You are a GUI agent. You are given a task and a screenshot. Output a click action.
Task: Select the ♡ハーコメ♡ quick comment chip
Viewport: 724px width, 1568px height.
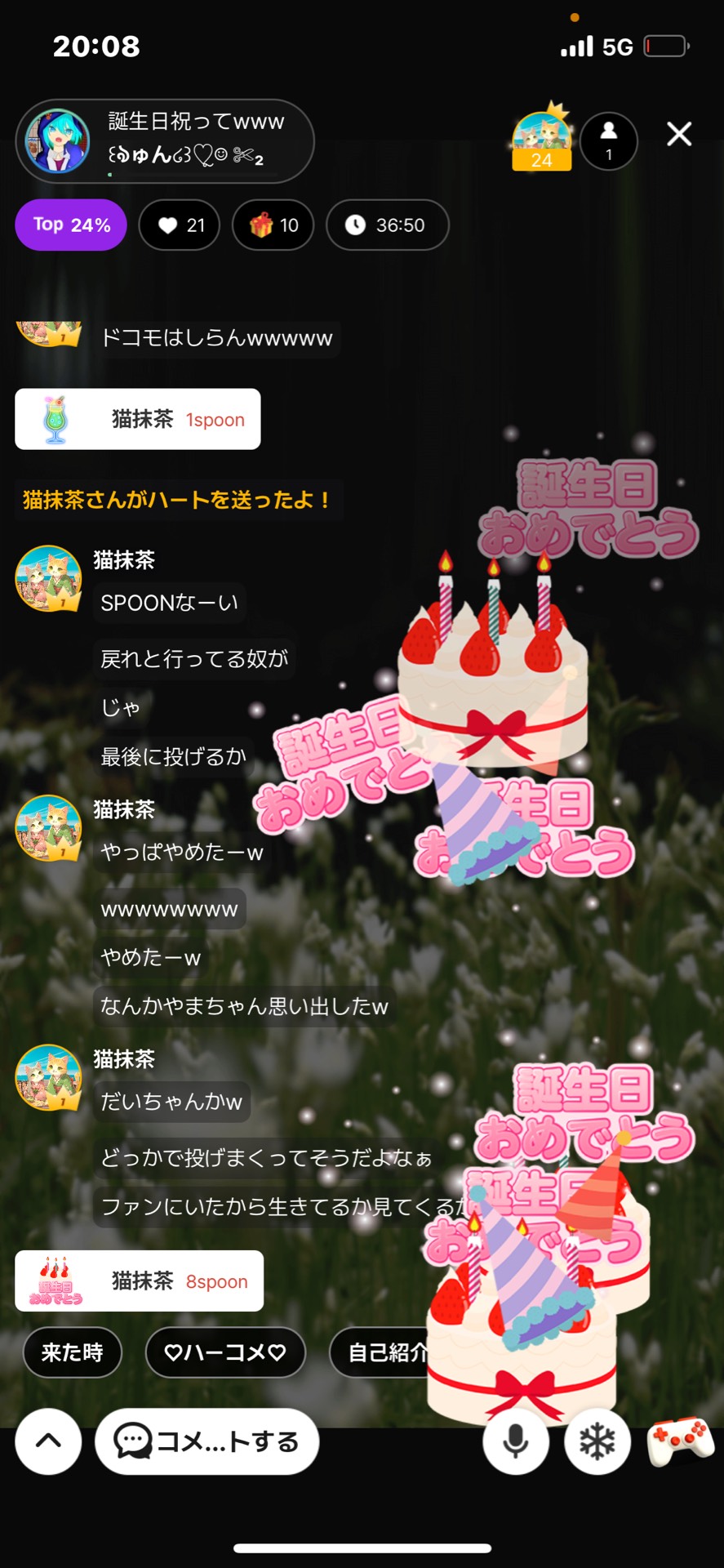[225, 1352]
